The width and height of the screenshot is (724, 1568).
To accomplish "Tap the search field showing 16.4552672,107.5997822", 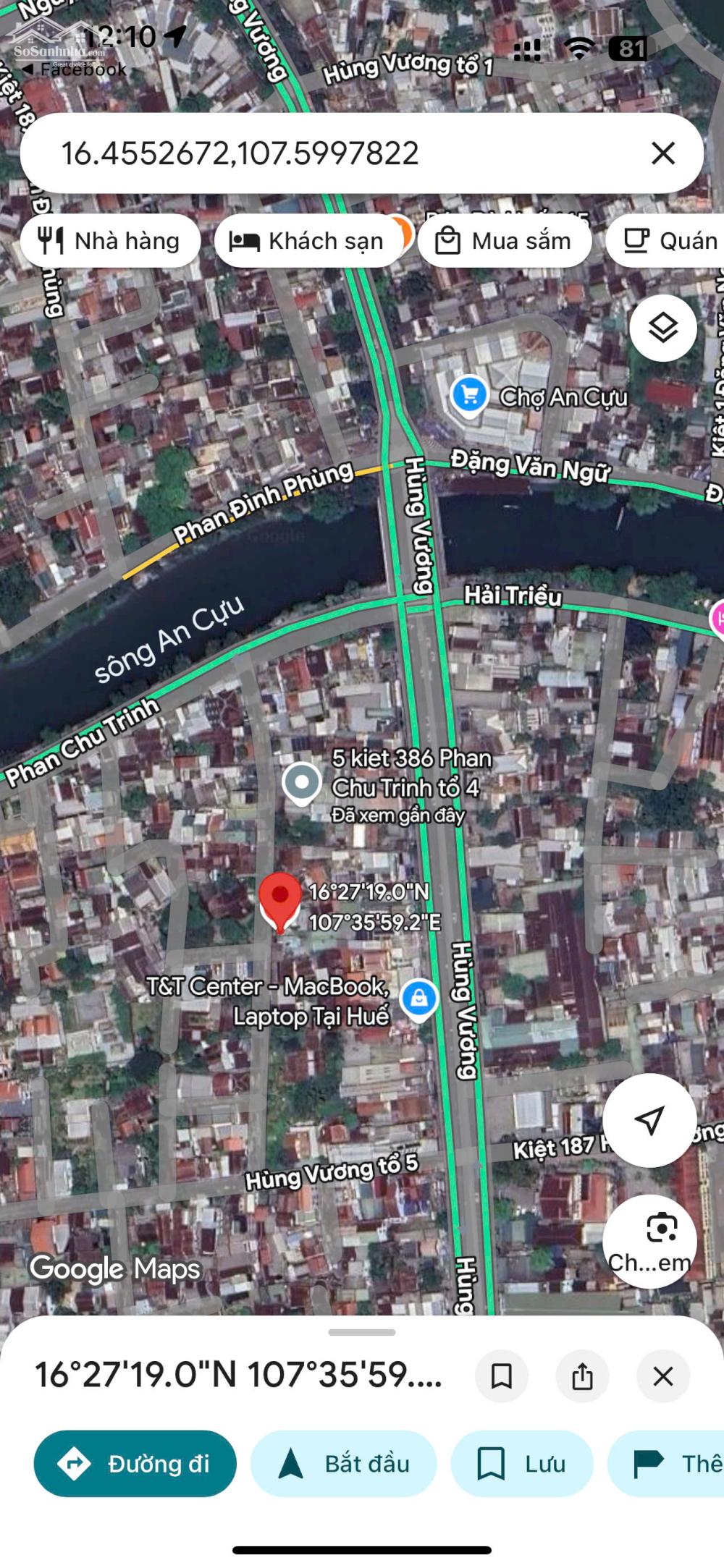I will click(x=326, y=153).
